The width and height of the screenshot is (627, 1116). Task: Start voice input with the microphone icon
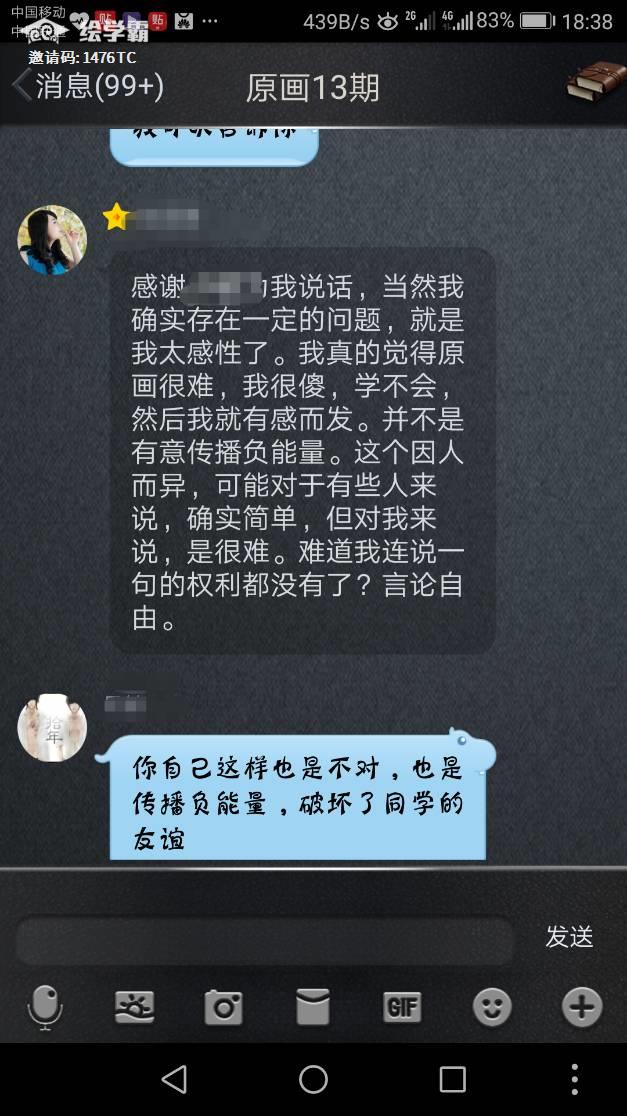coord(44,1006)
